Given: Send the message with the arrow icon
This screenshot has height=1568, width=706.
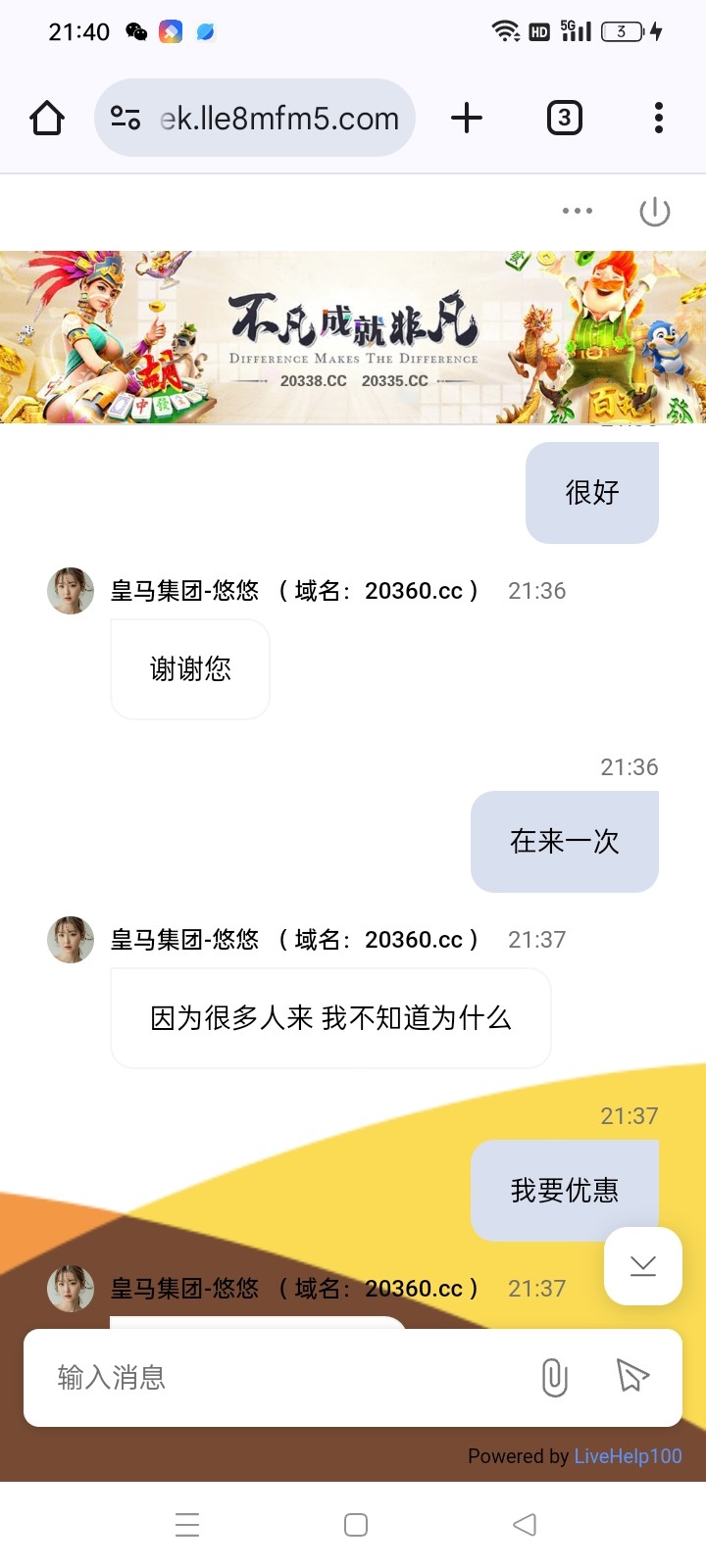Looking at the screenshot, I should coord(633,1376).
